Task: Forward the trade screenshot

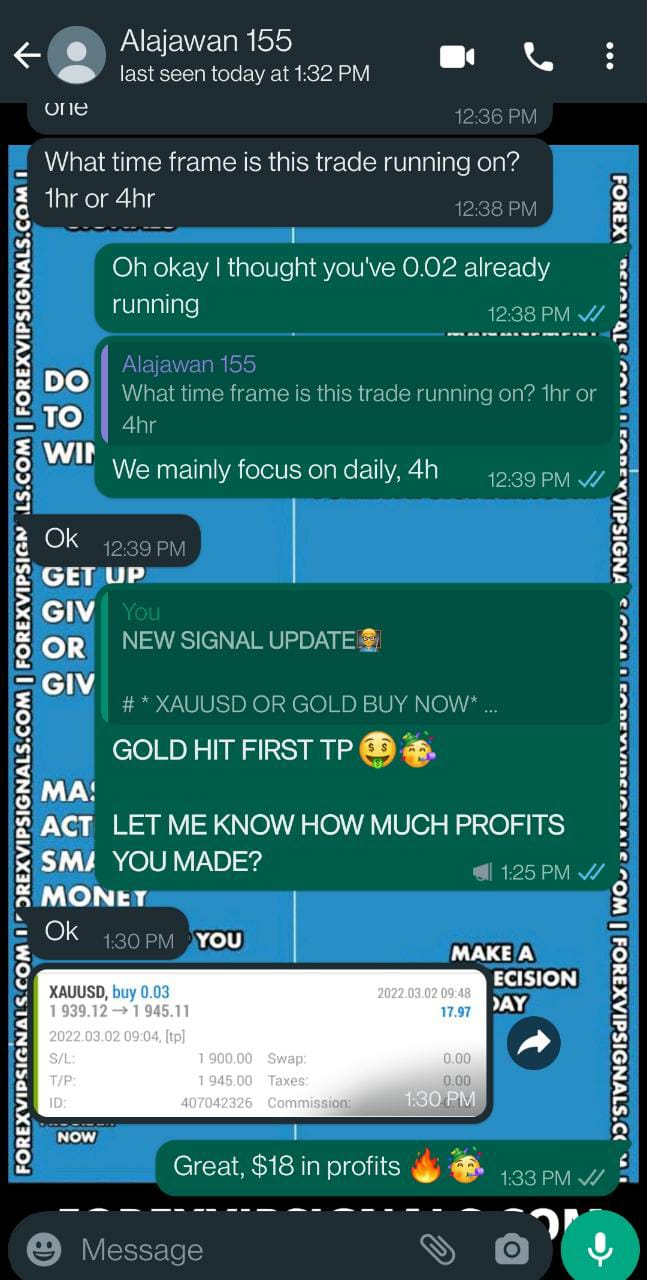Action: (533, 1044)
